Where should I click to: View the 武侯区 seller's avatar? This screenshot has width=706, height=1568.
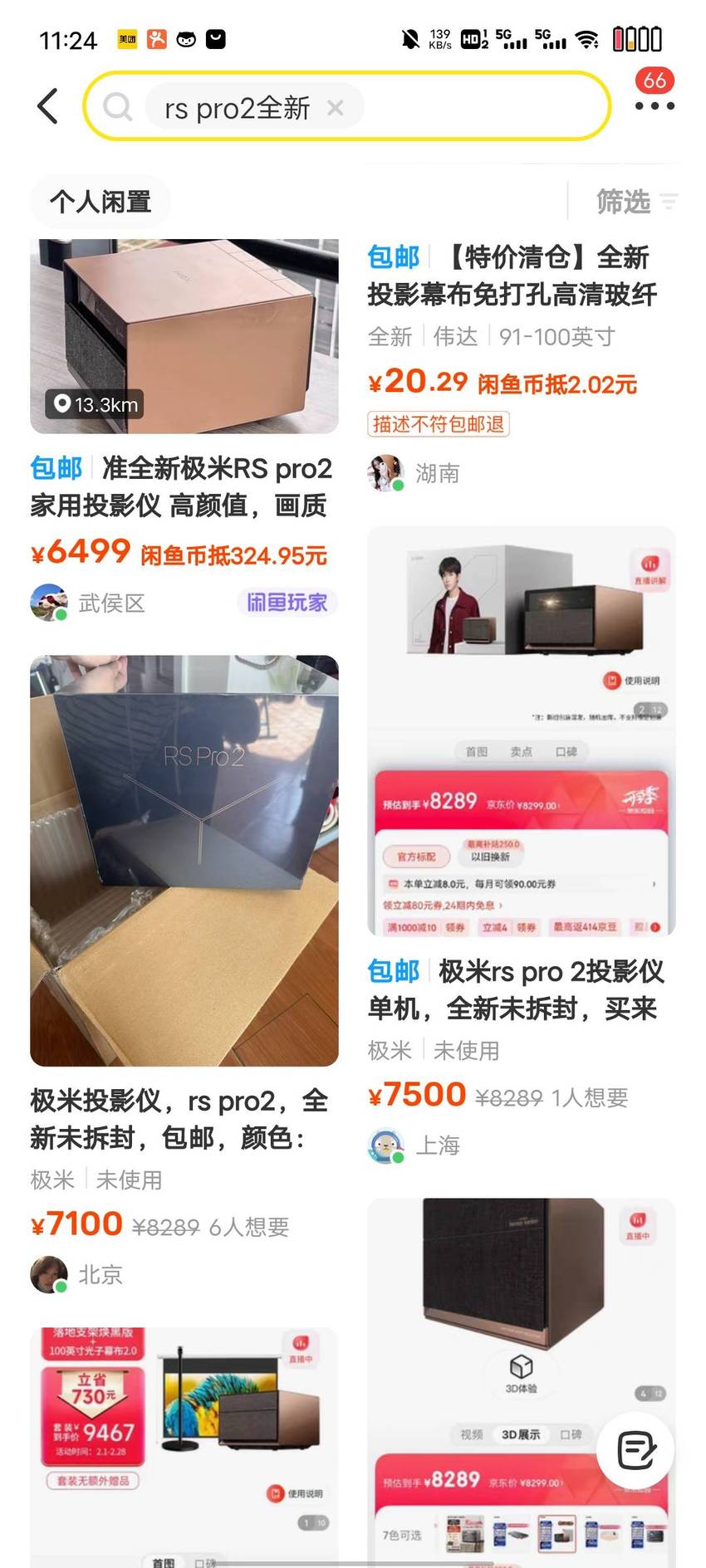(x=49, y=603)
